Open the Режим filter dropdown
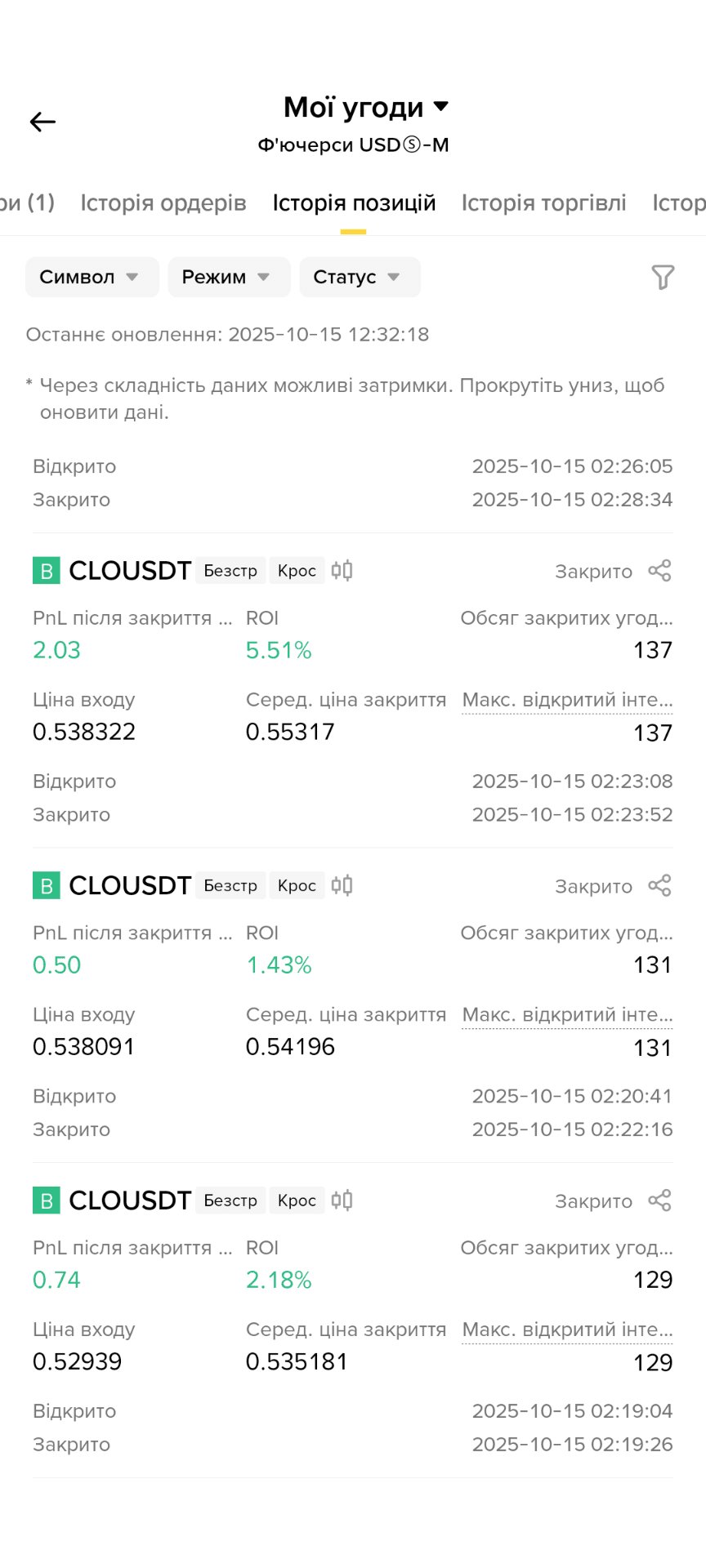The height and width of the screenshot is (1568, 706). (x=228, y=277)
